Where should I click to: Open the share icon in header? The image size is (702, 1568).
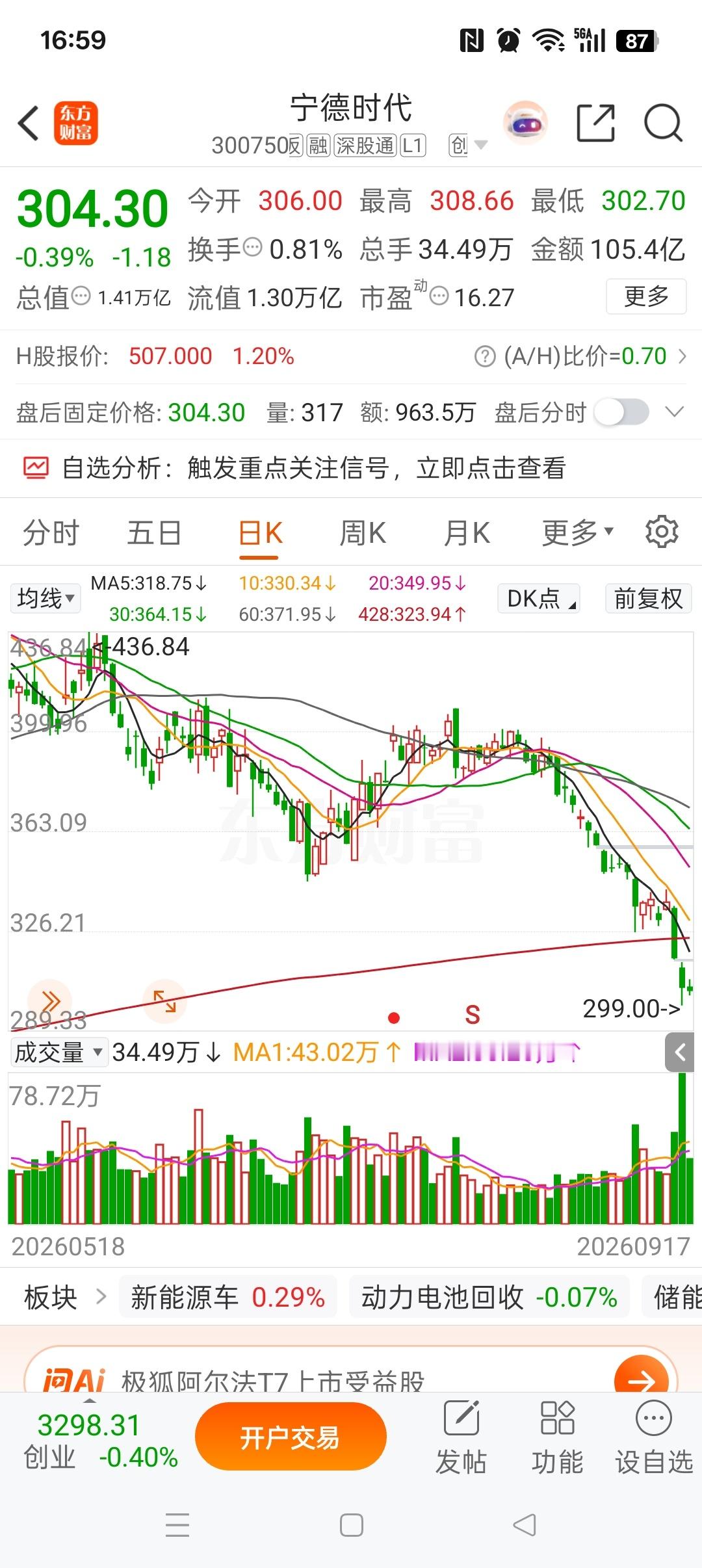coord(595,123)
